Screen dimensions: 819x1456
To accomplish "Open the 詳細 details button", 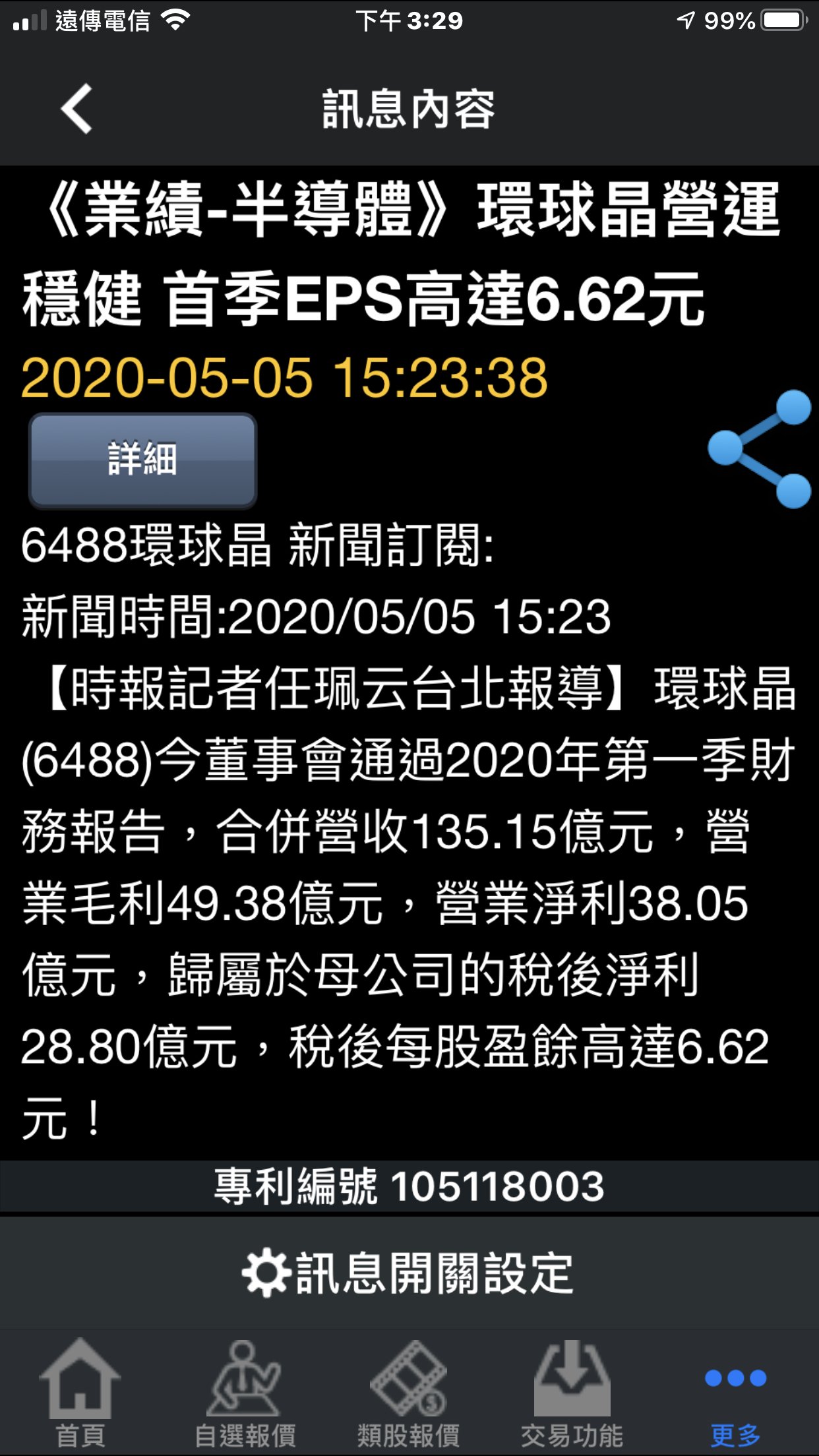I will 142,460.
